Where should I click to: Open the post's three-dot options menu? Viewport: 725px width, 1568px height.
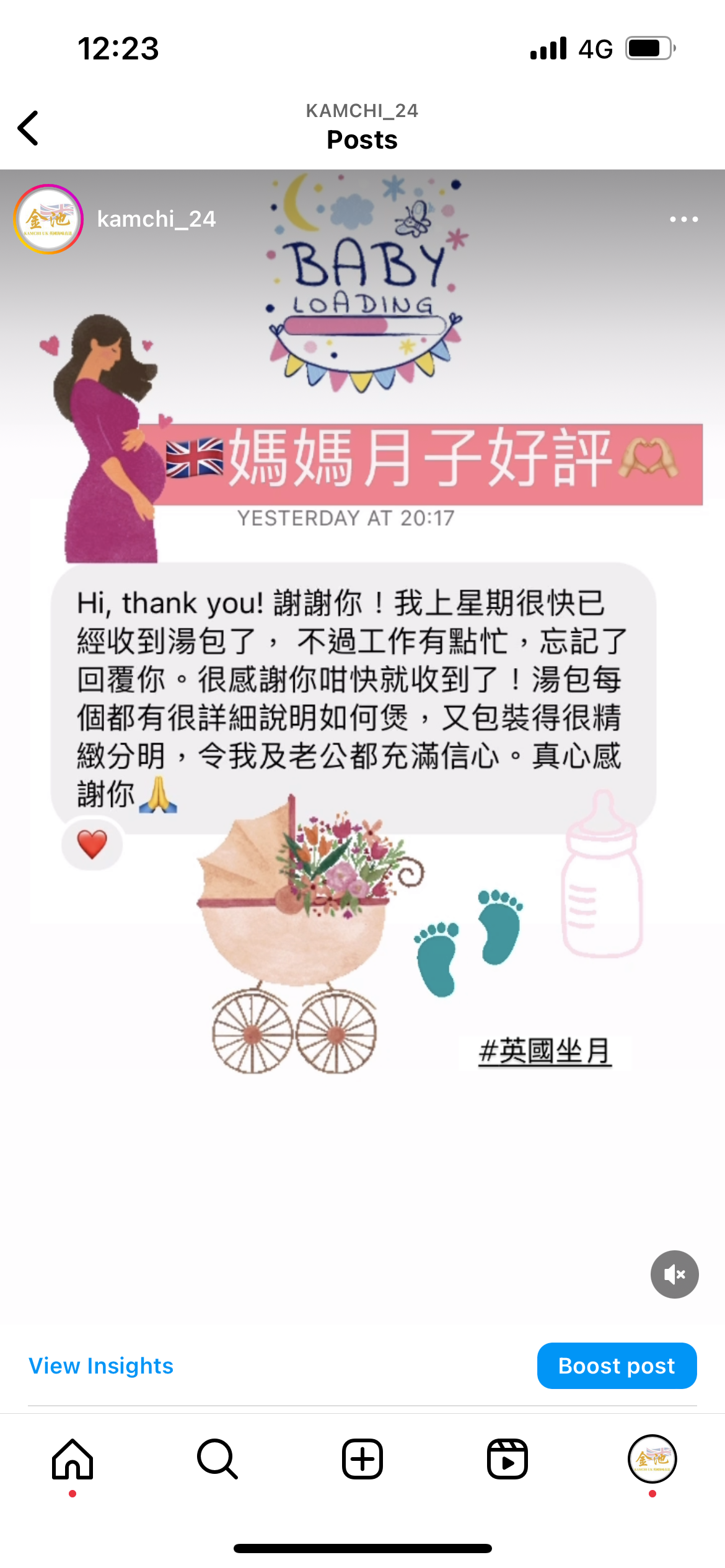point(683,219)
